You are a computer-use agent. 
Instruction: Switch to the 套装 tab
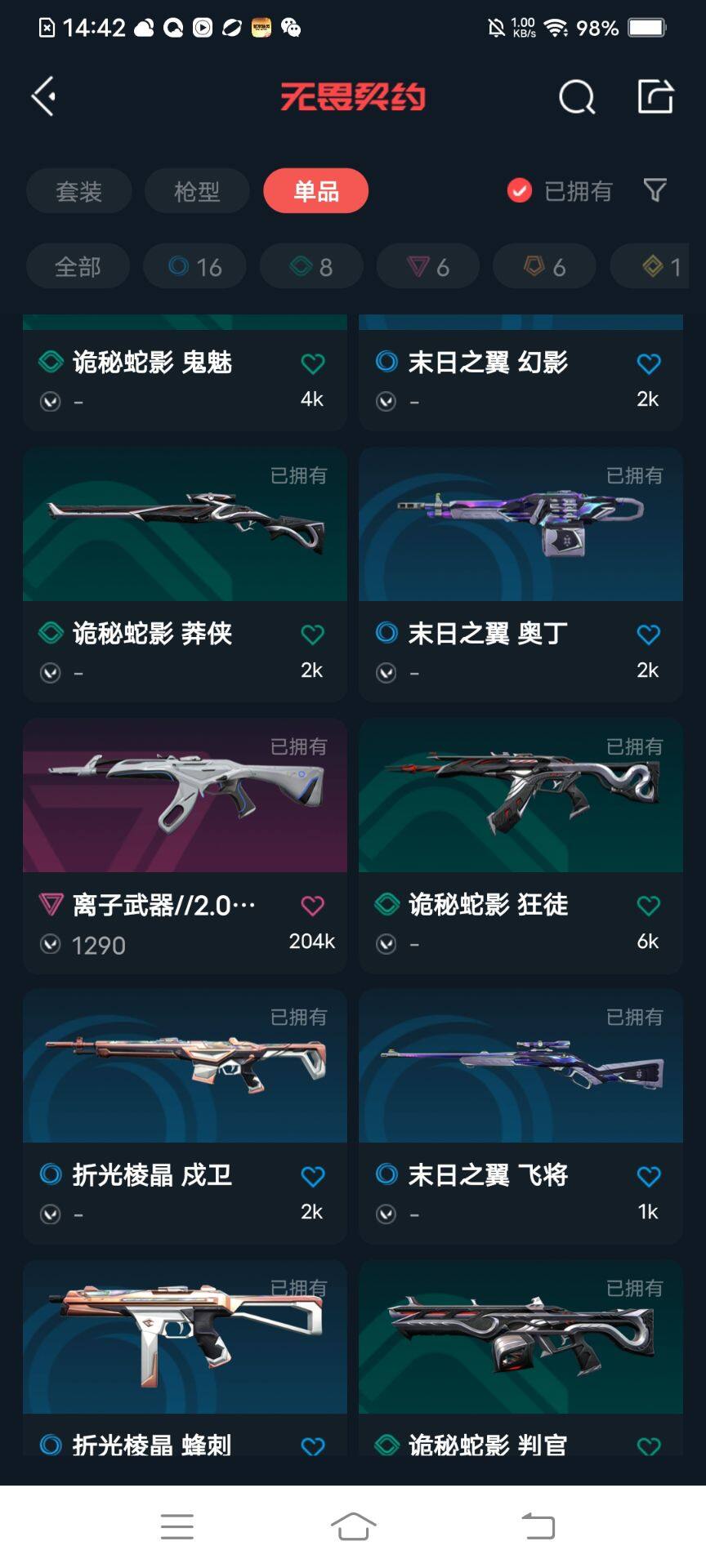pos(78,191)
